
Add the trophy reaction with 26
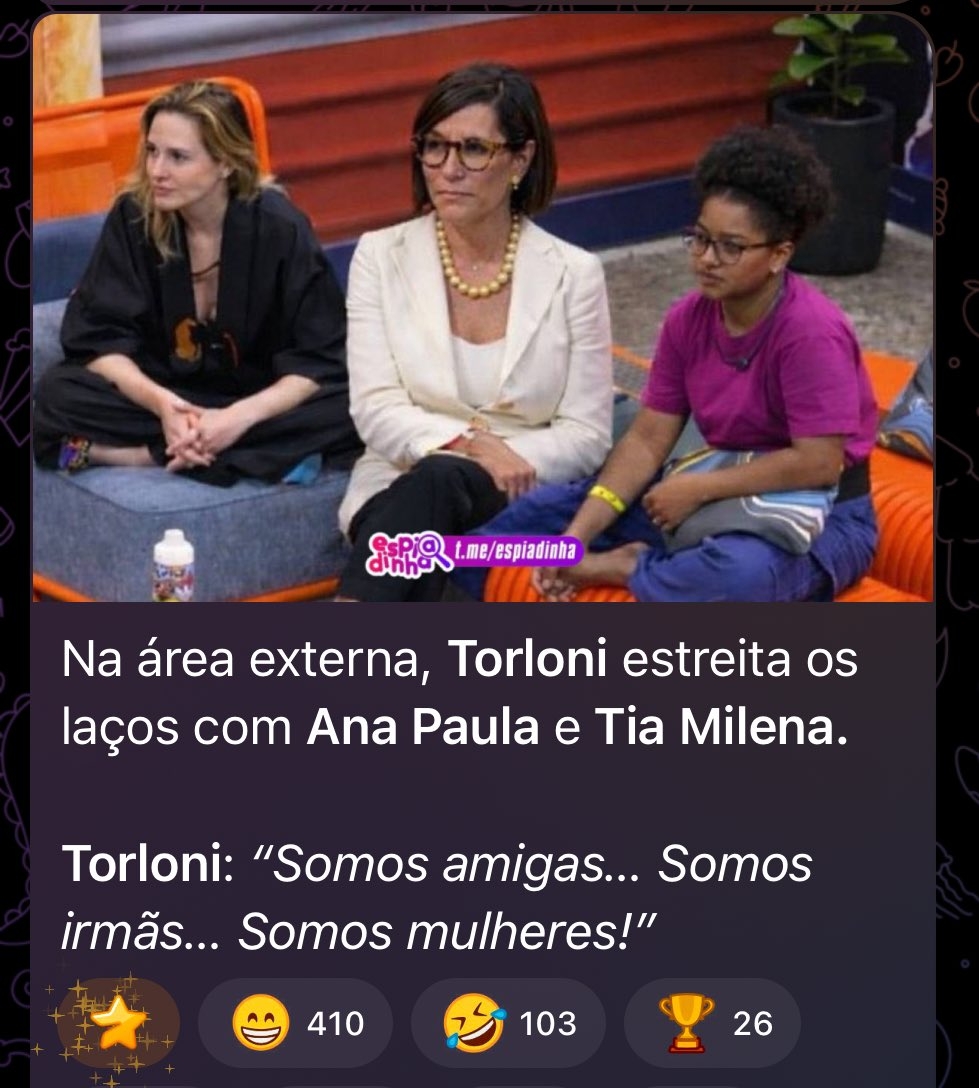pos(712,1024)
